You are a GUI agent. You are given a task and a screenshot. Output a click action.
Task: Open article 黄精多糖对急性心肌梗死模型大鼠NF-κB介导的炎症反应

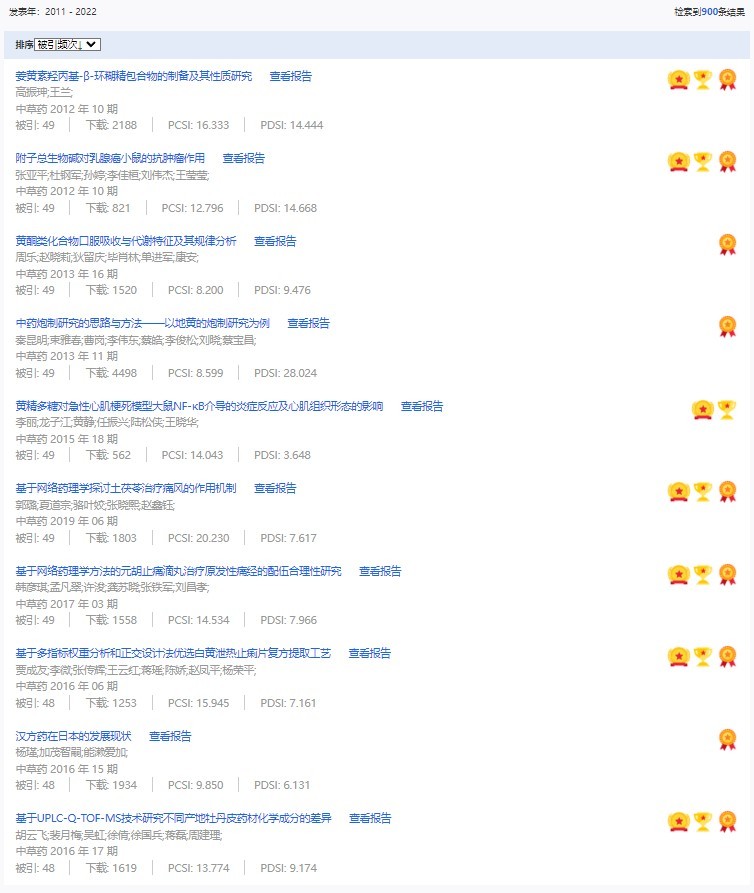pyautogui.click(x=199, y=406)
